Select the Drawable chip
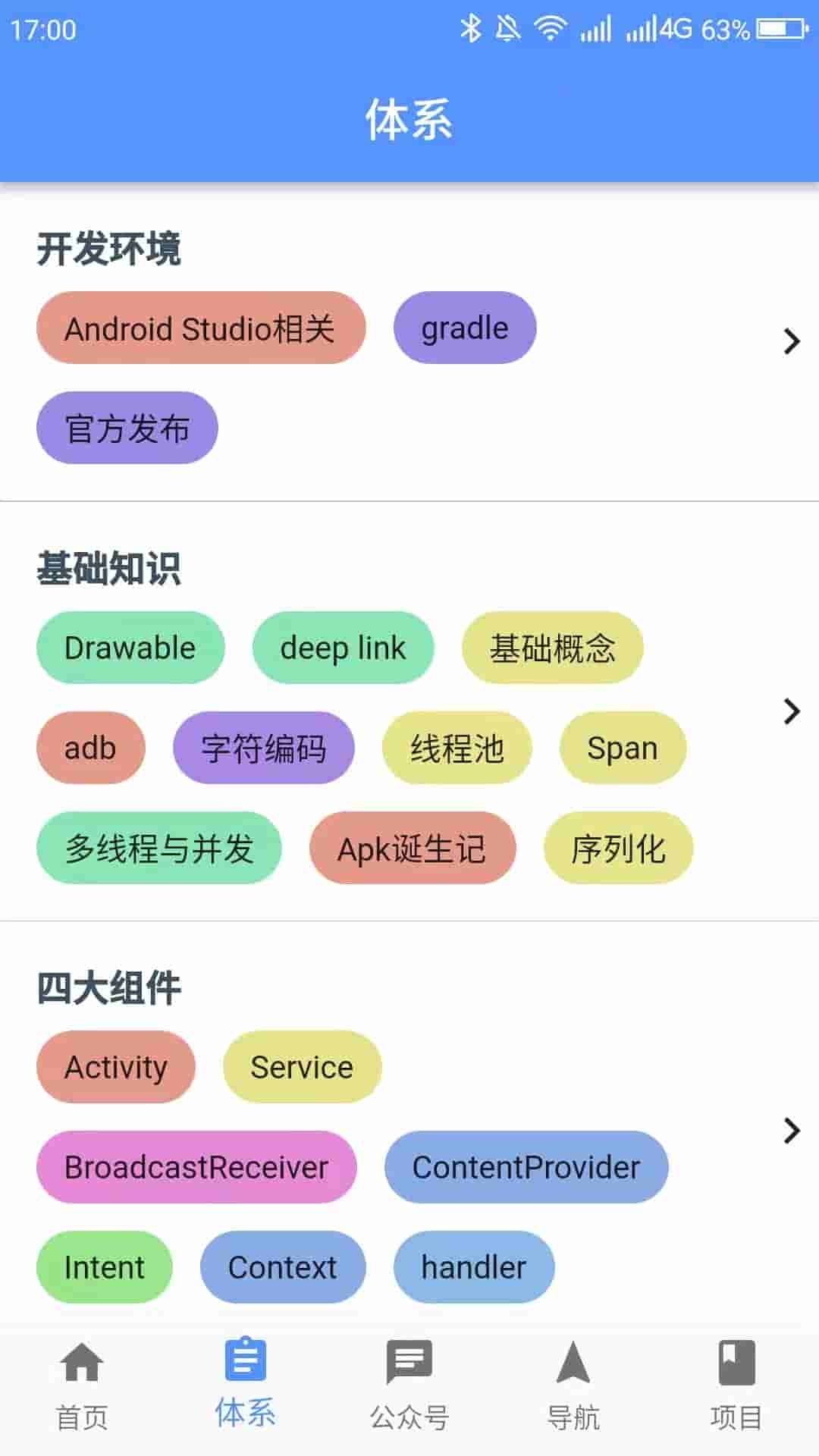Screen dimensions: 819x1456 130,648
